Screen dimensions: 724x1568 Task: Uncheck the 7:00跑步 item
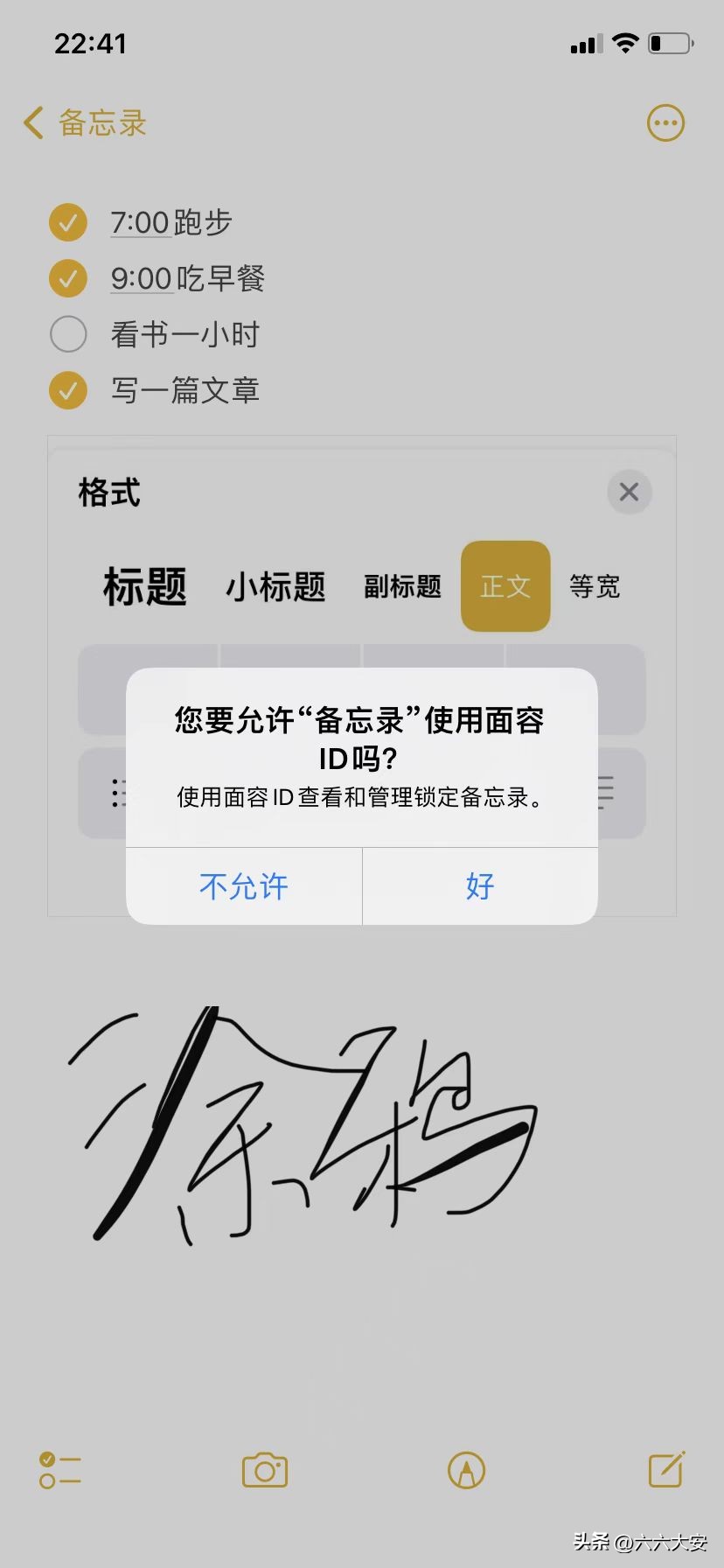tap(68, 222)
